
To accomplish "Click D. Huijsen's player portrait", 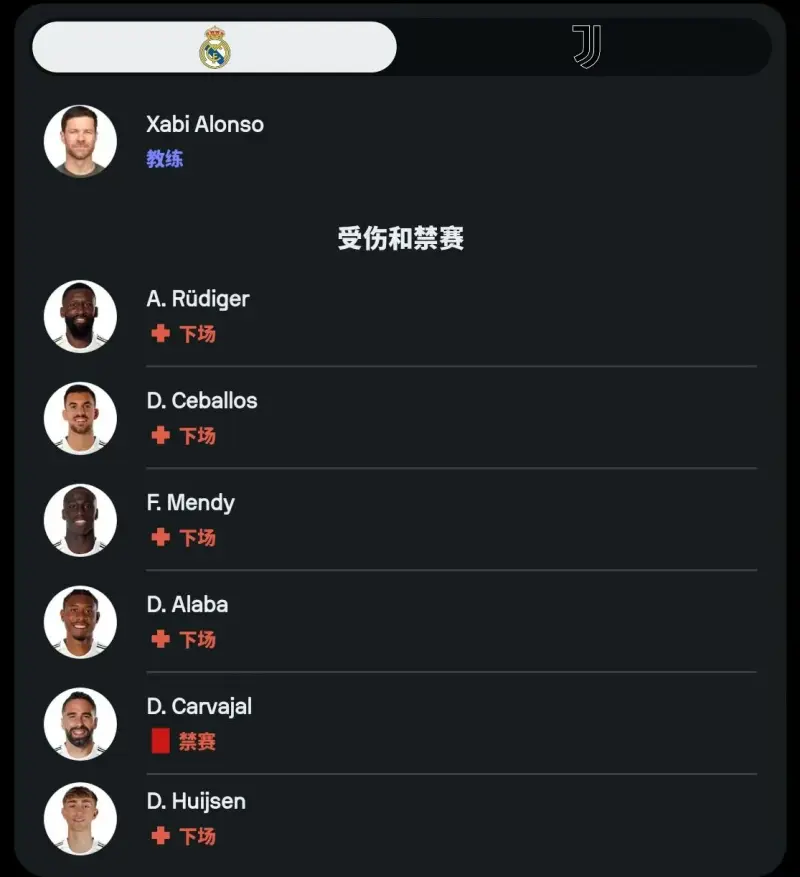I will point(80,819).
